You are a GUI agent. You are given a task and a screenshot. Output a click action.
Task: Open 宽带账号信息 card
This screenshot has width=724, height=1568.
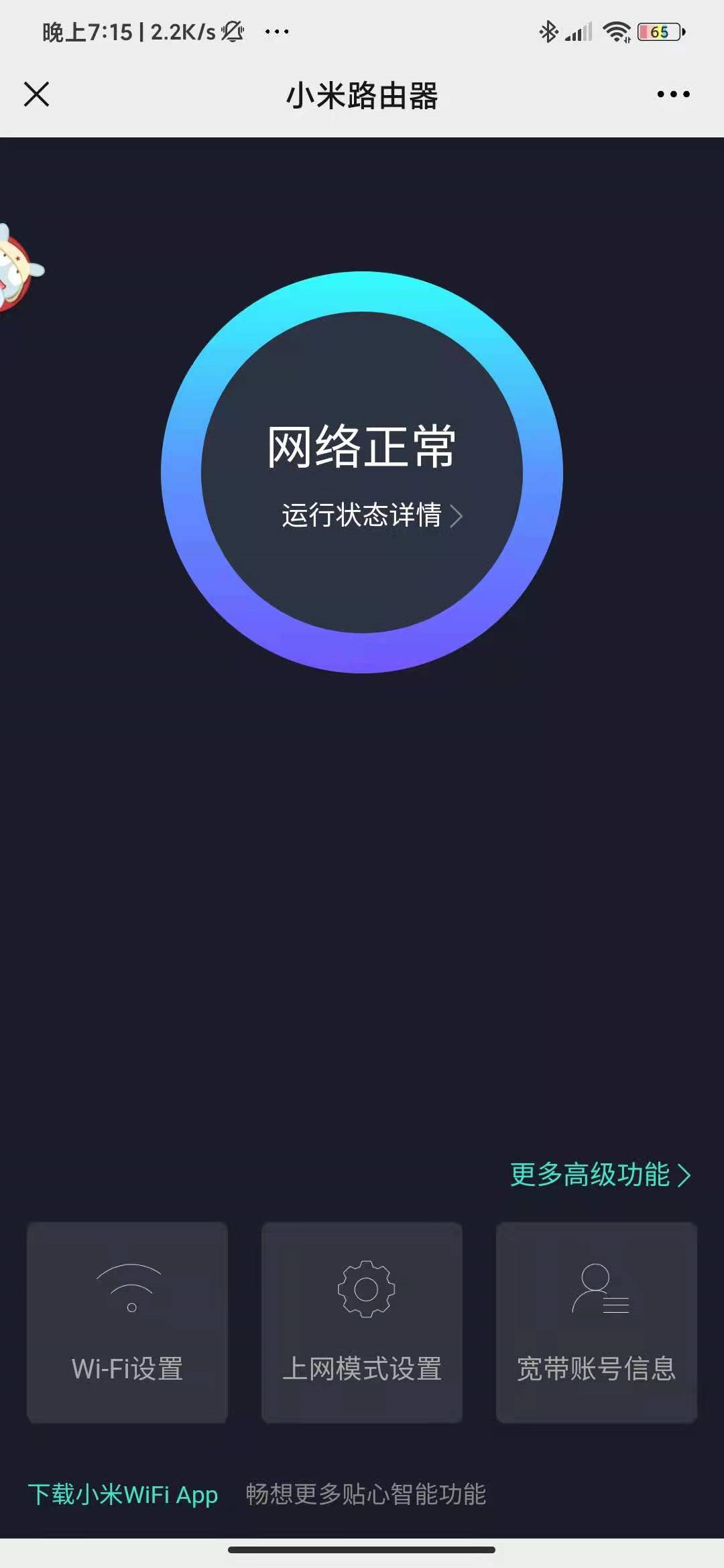pyautogui.click(x=597, y=1322)
